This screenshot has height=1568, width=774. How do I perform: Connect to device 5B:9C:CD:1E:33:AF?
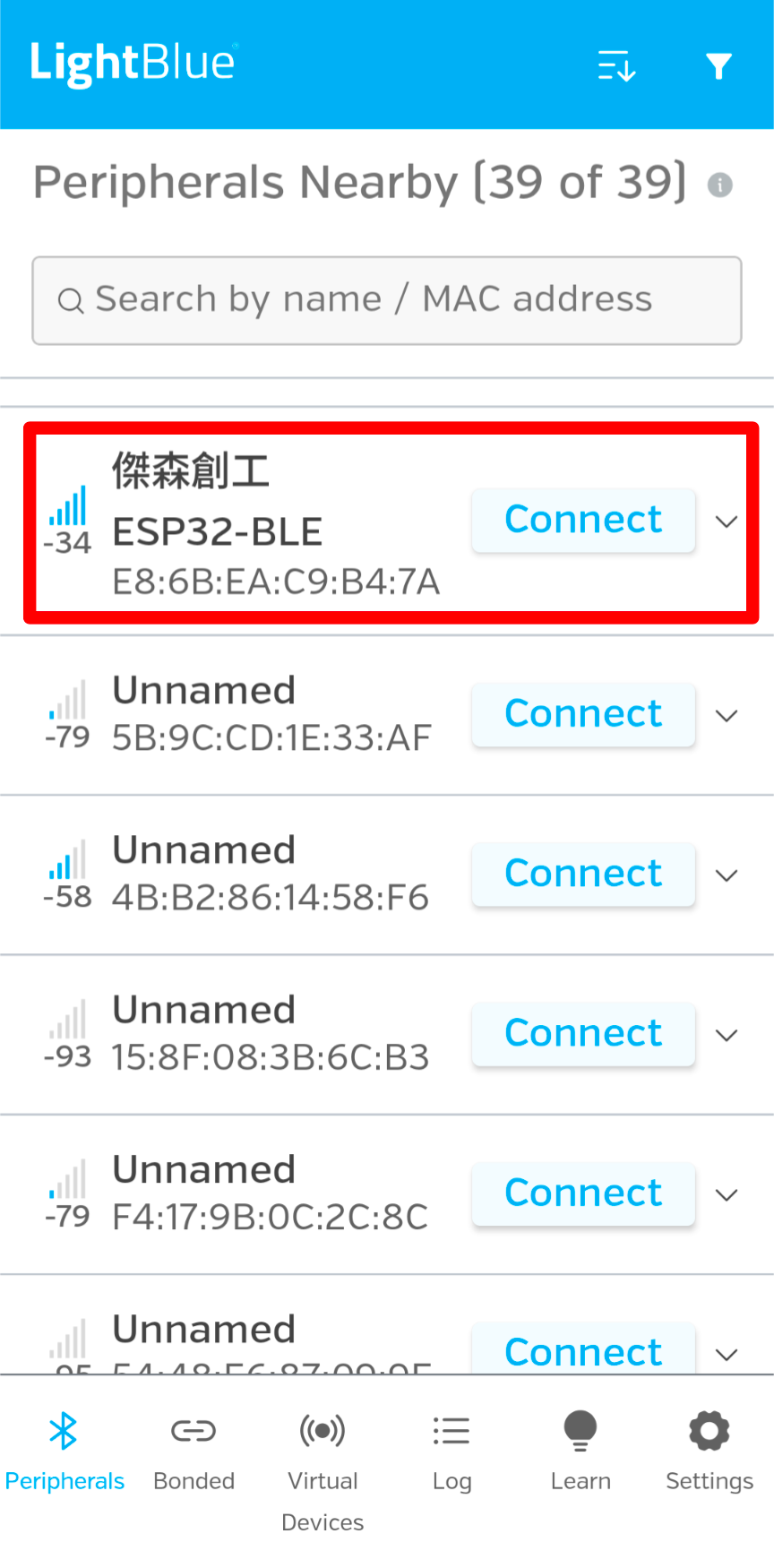583,714
